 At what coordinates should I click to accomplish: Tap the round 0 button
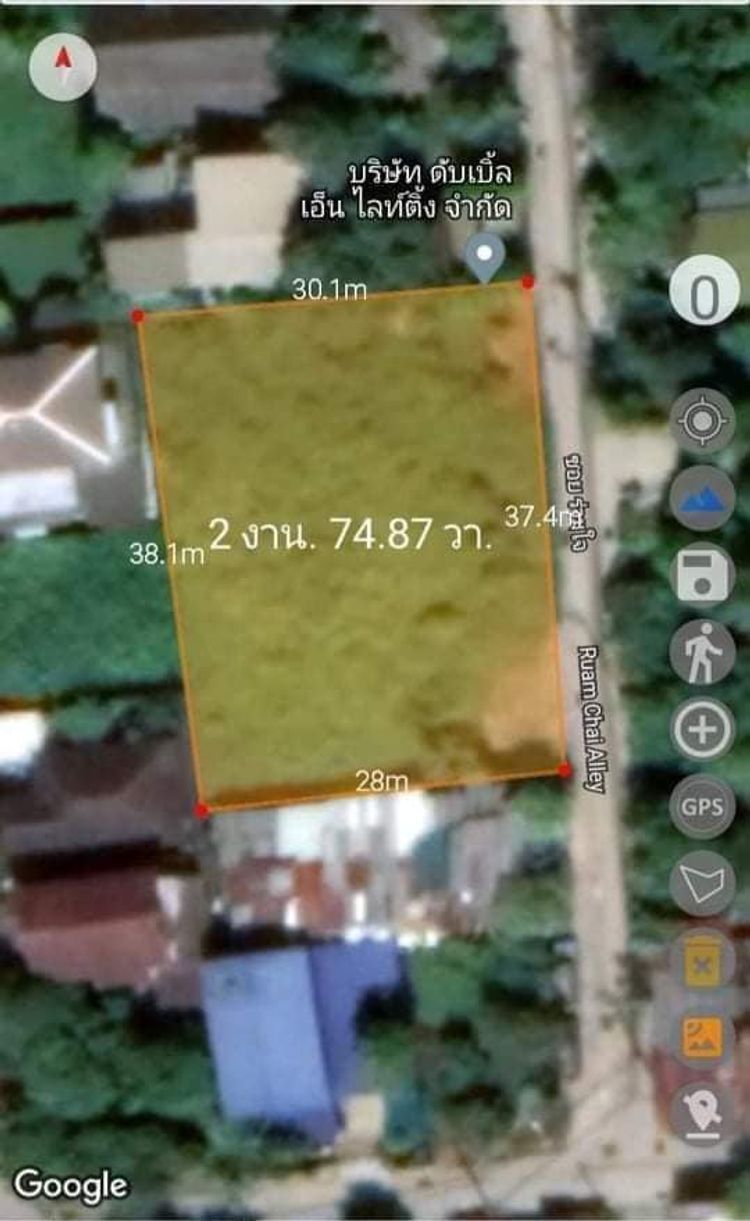703,296
